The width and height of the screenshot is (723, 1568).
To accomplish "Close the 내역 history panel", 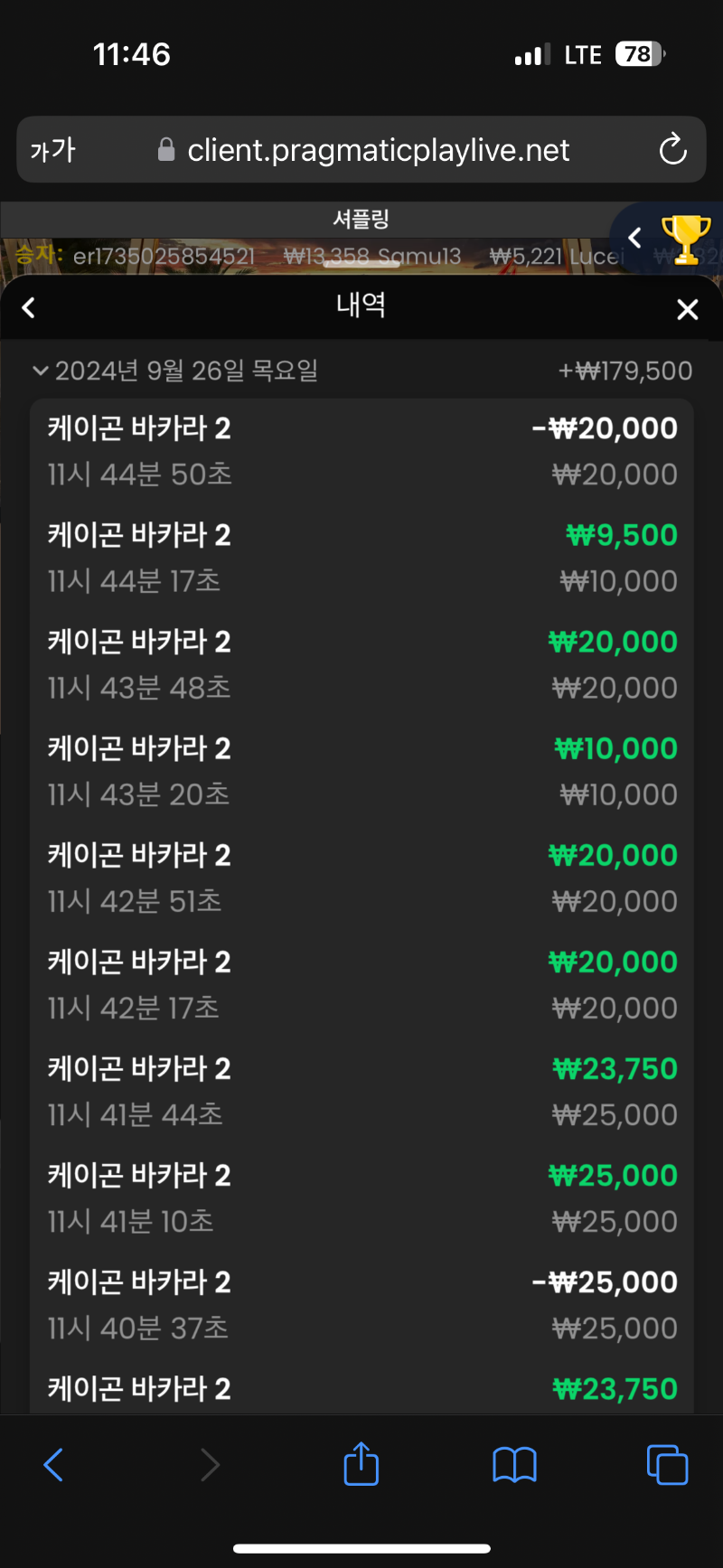I will pos(687,309).
